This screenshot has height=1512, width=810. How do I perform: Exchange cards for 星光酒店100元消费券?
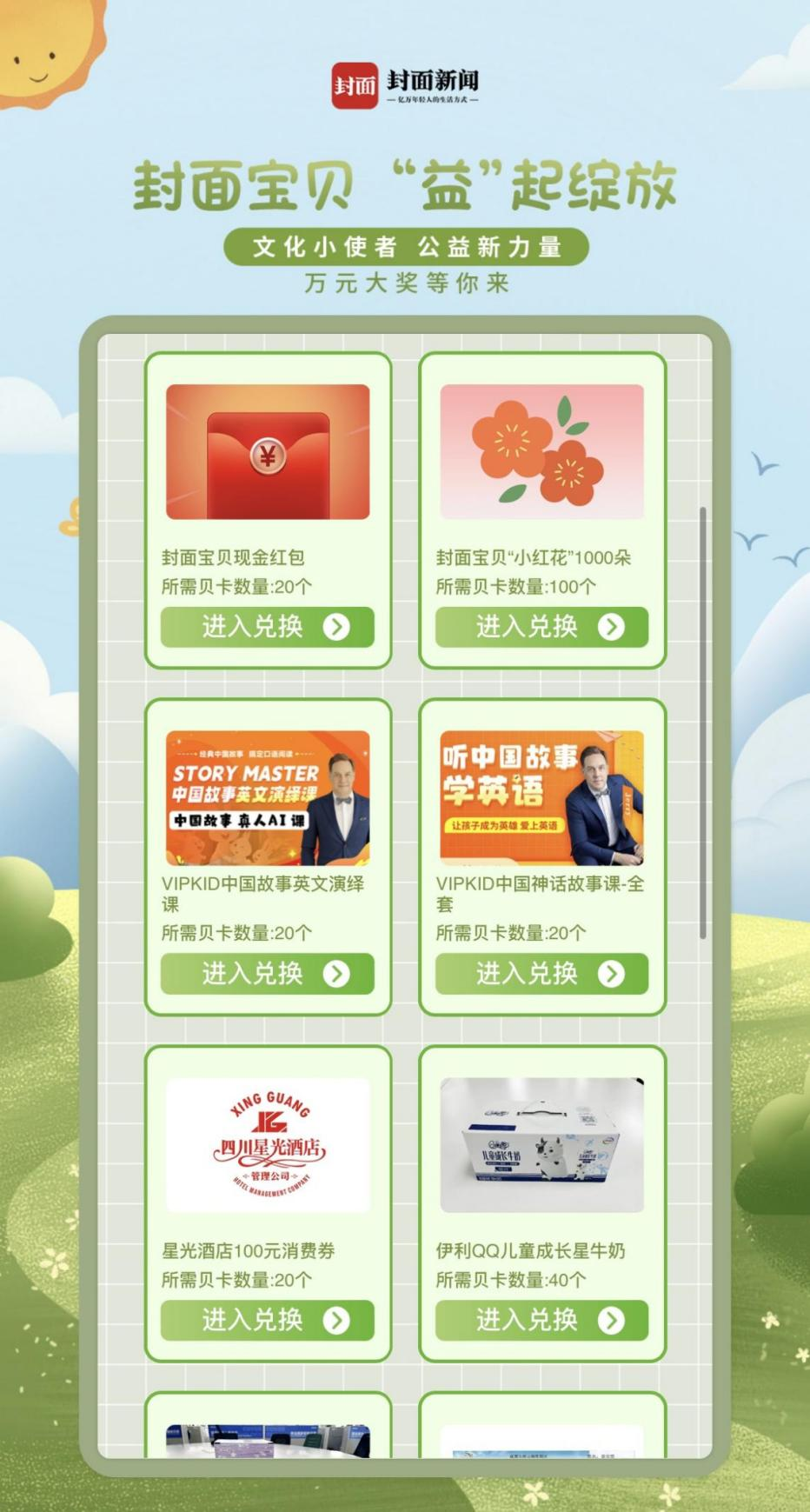(x=267, y=1320)
